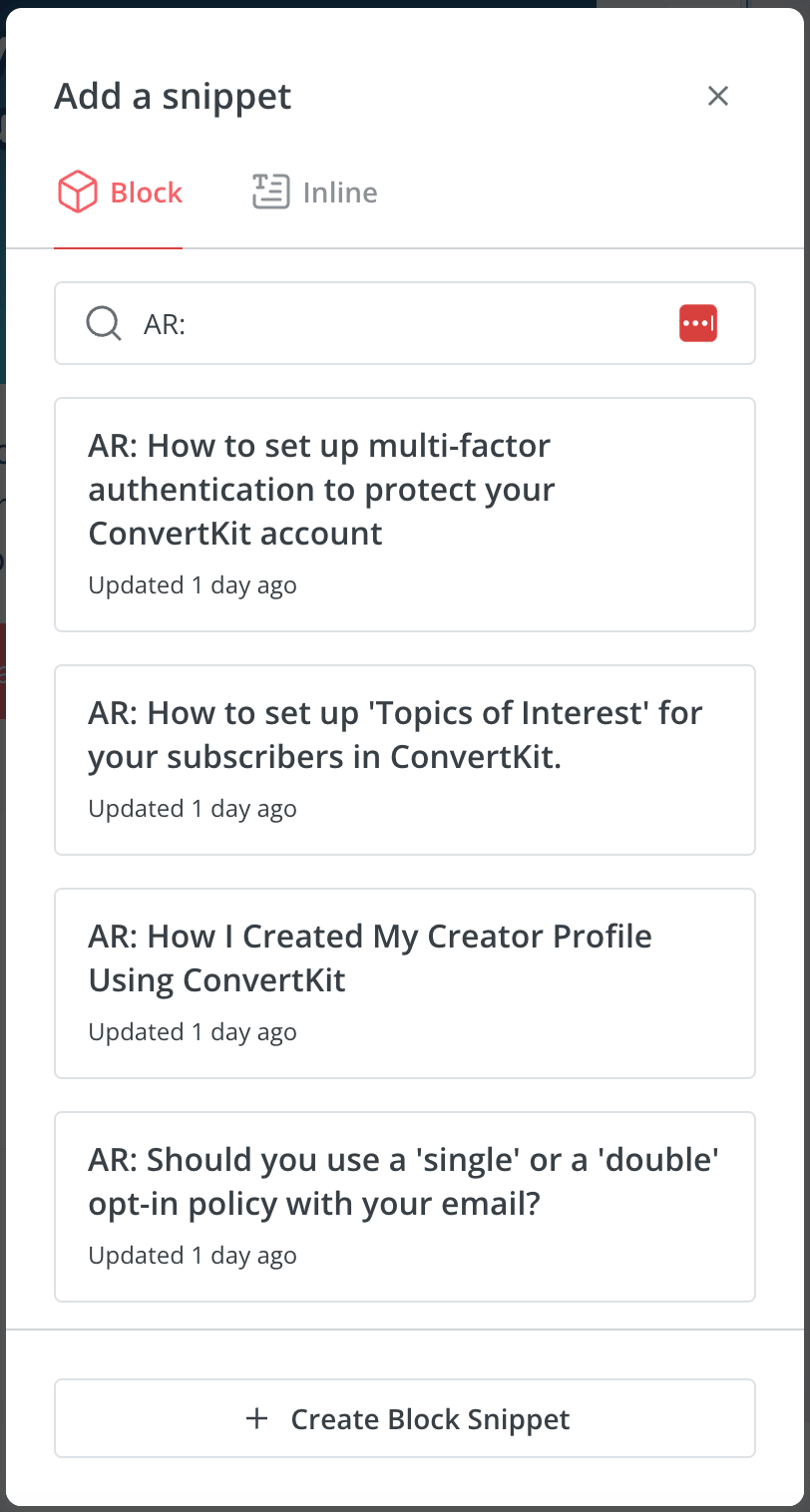Choose the 'Topics of Interest' snippet
Image resolution: width=810 pixels, height=1512 pixels.
(405, 760)
